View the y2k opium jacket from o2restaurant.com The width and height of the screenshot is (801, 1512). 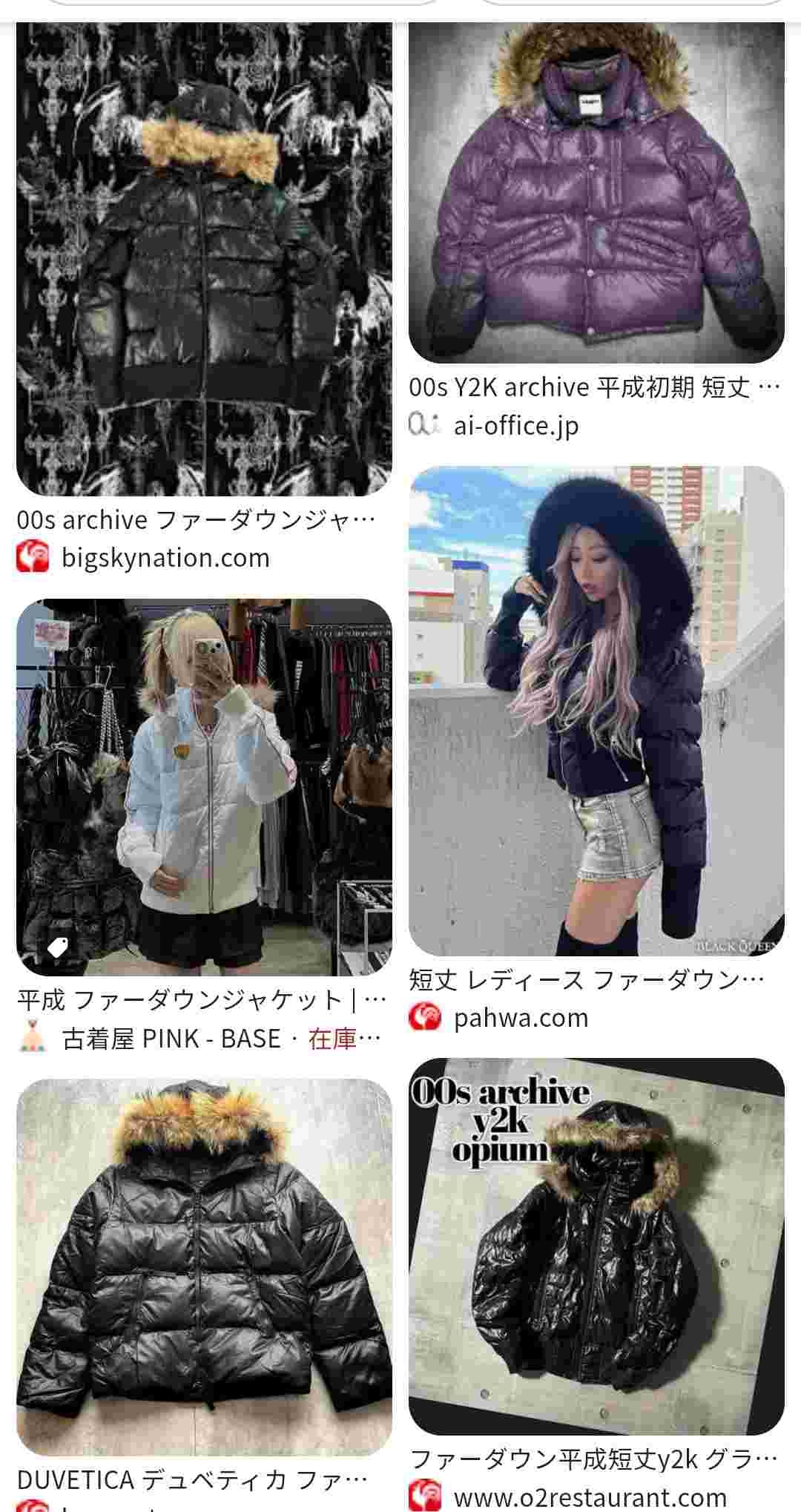click(x=596, y=1246)
